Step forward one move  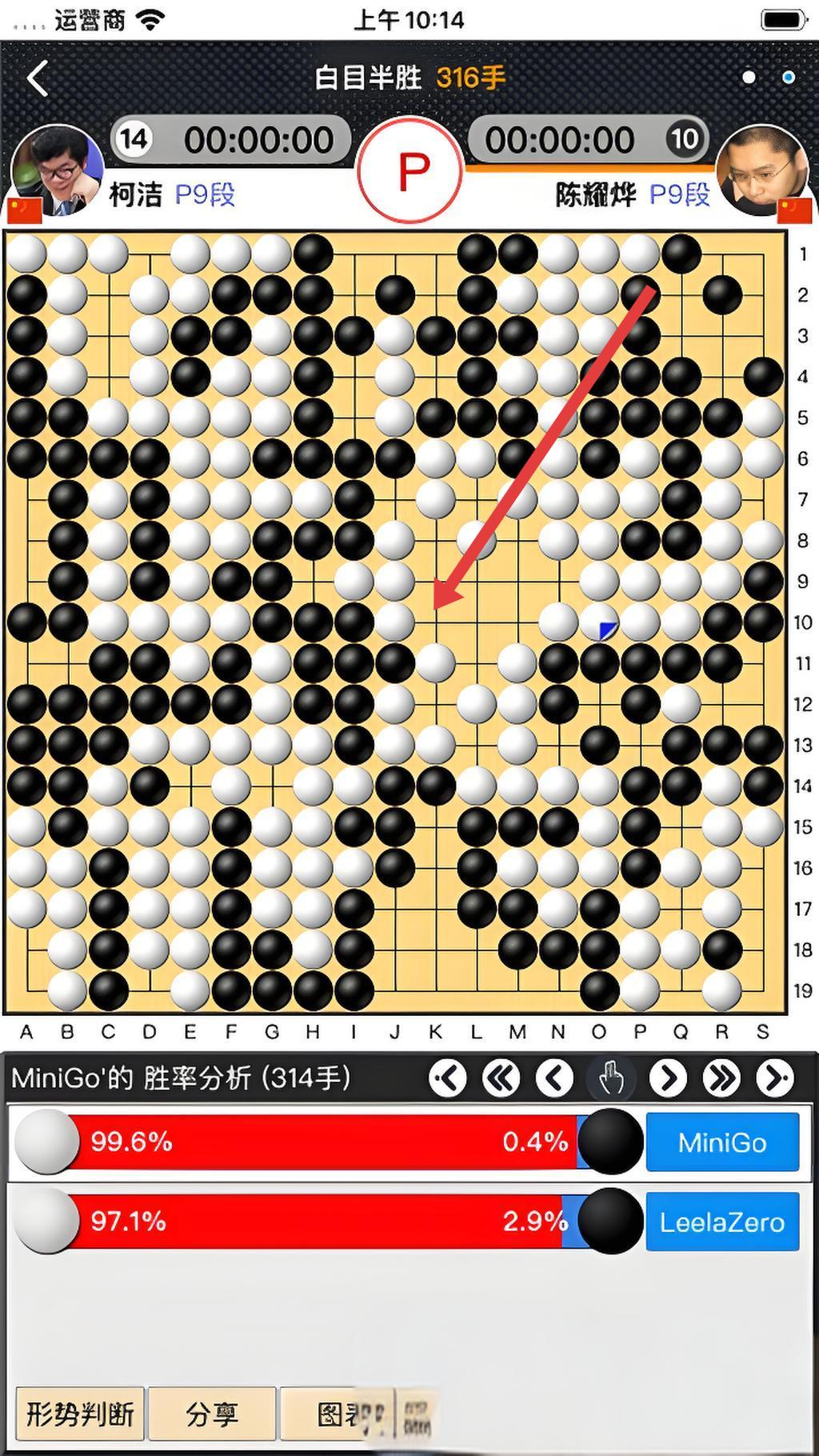point(668,1078)
